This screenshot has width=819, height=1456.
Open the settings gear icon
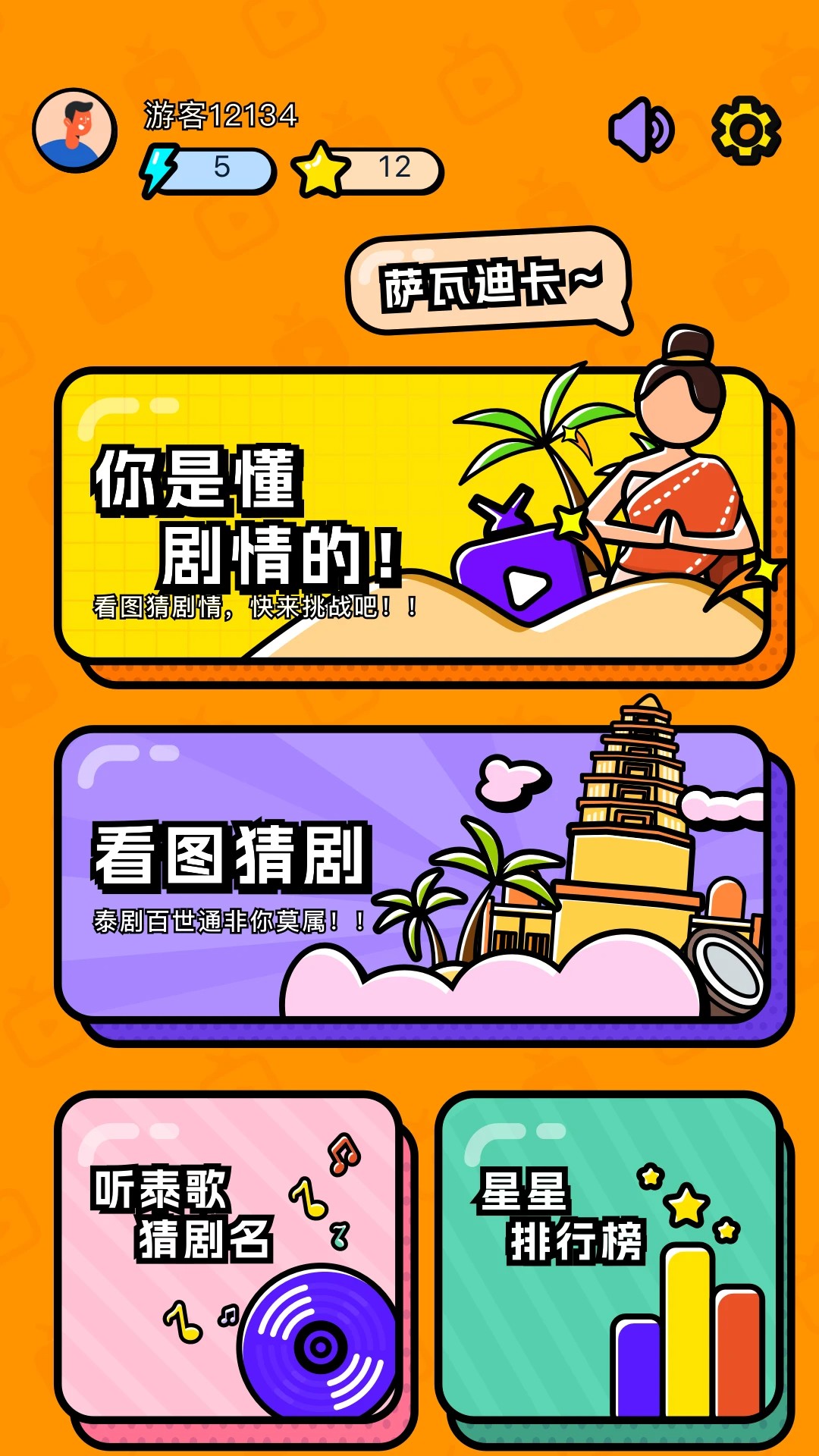coord(746,130)
